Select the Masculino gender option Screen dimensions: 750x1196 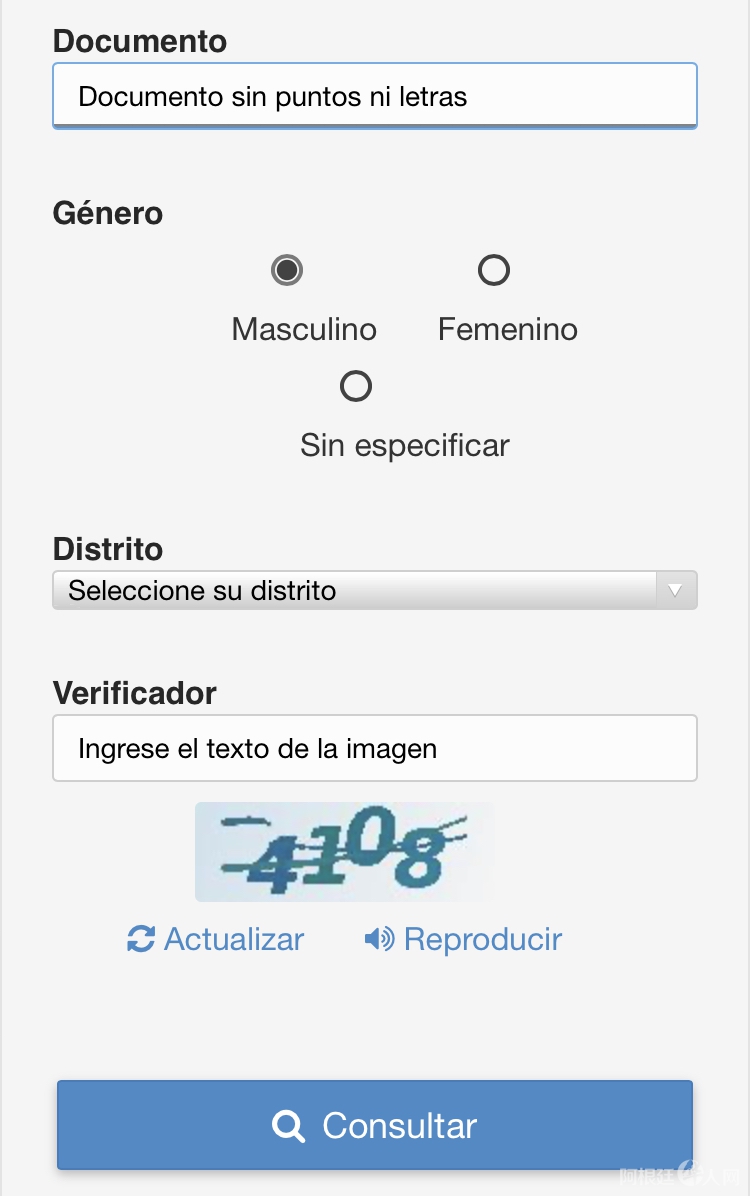[287, 270]
